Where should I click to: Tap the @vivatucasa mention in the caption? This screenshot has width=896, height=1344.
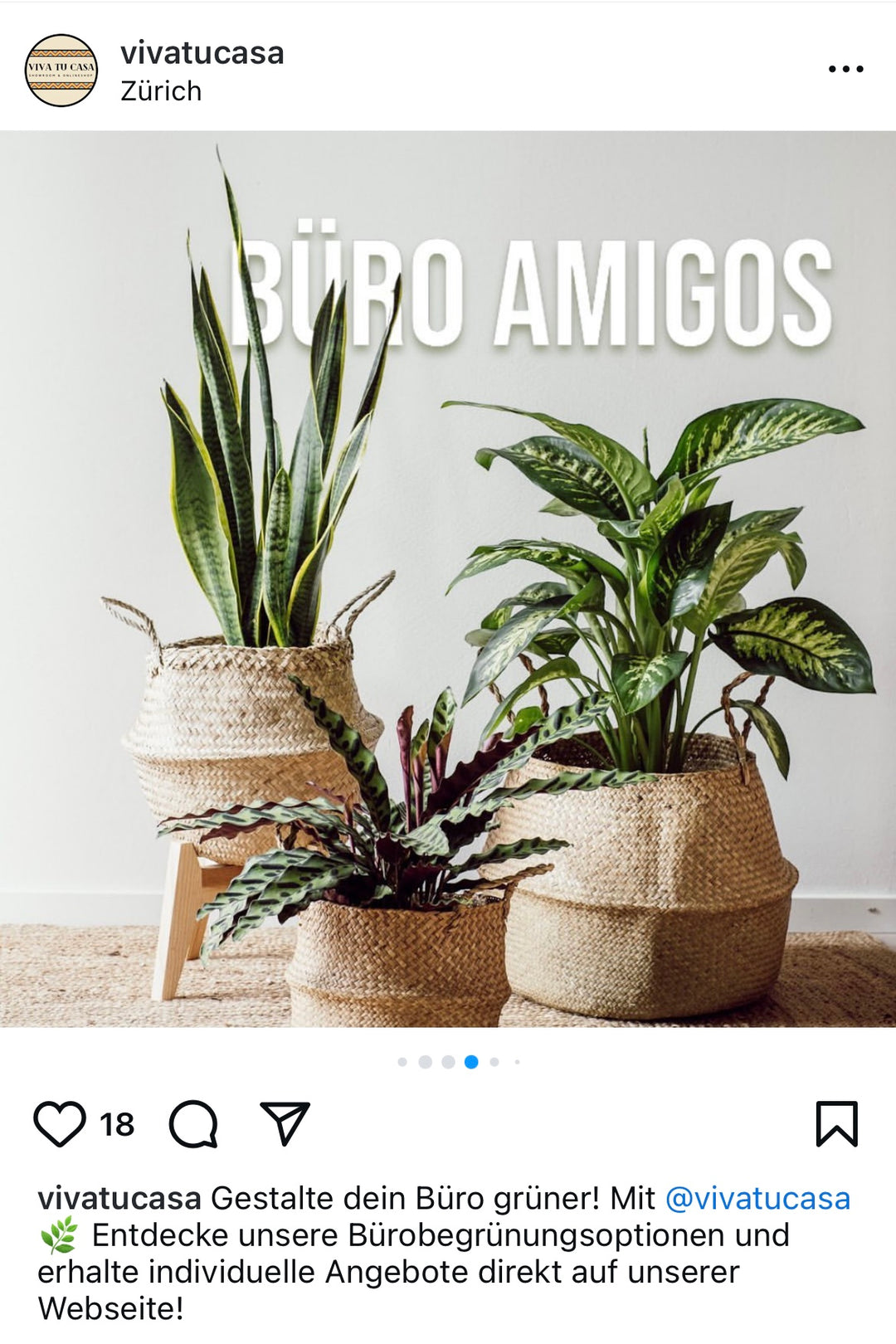click(757, 1199)
